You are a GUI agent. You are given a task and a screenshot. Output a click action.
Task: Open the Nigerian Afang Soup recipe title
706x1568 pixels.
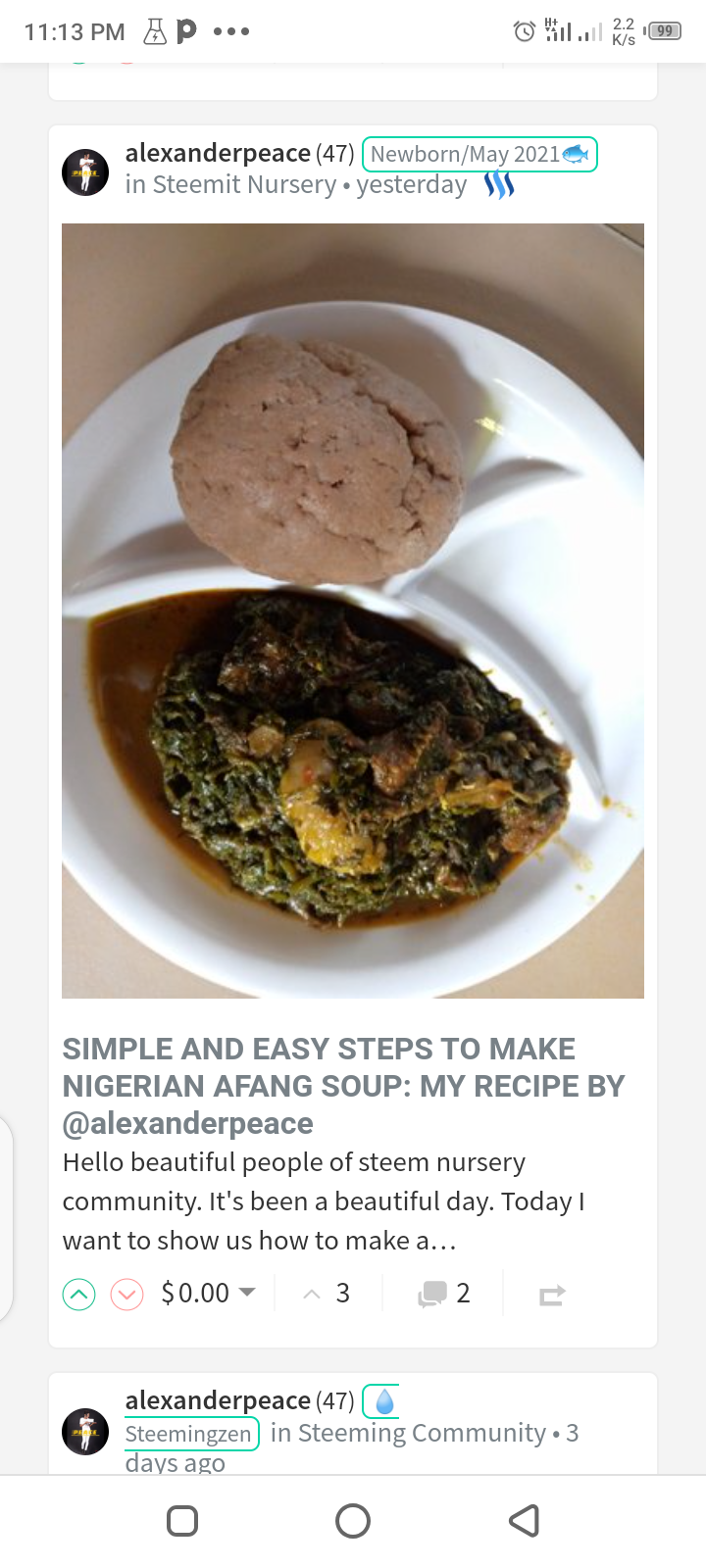tap(343, 1086)
